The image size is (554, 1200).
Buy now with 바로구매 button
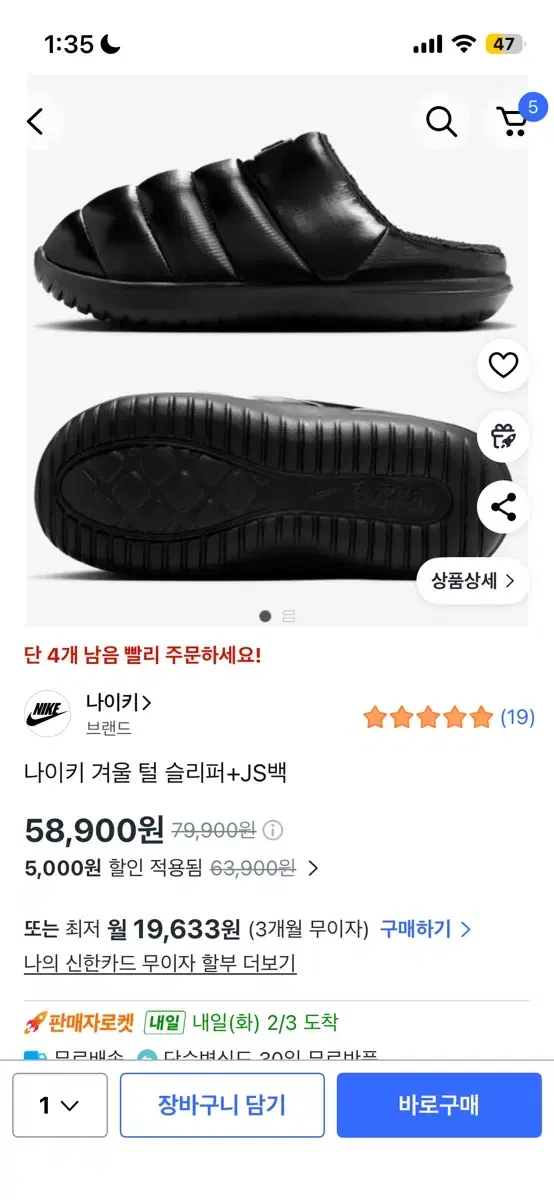click(439, 1105)
